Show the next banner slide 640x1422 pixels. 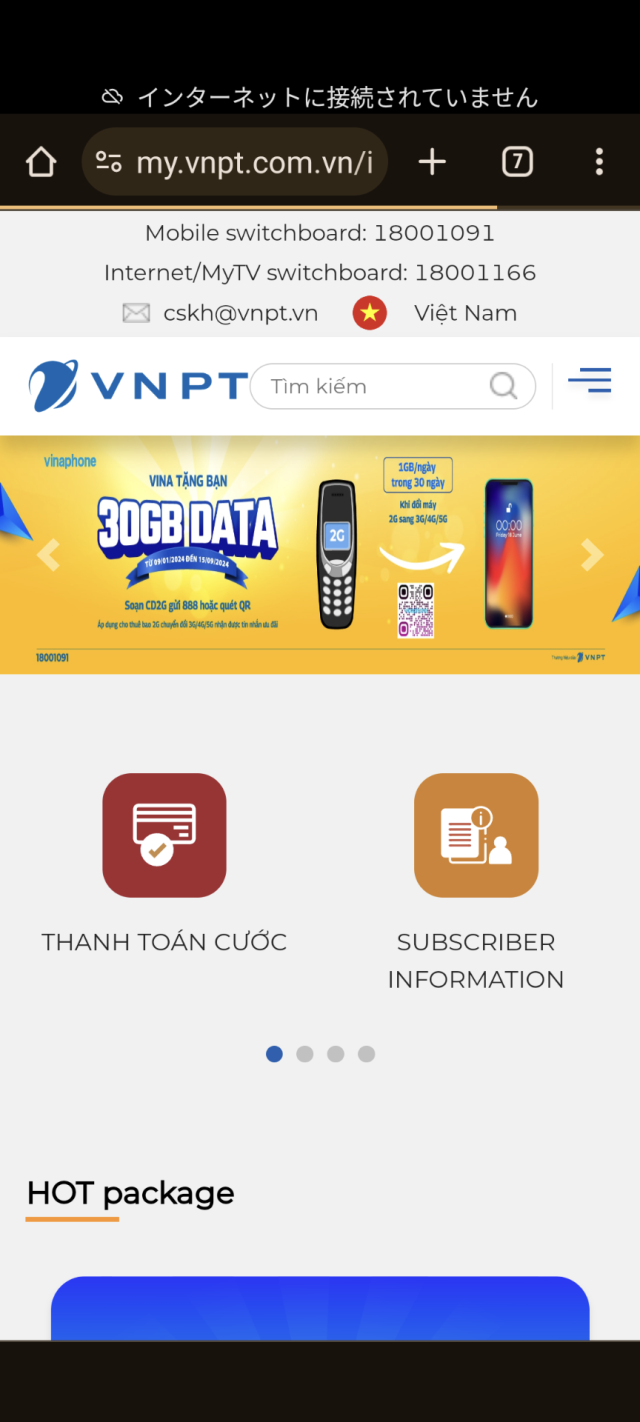(x=592, y=555)
